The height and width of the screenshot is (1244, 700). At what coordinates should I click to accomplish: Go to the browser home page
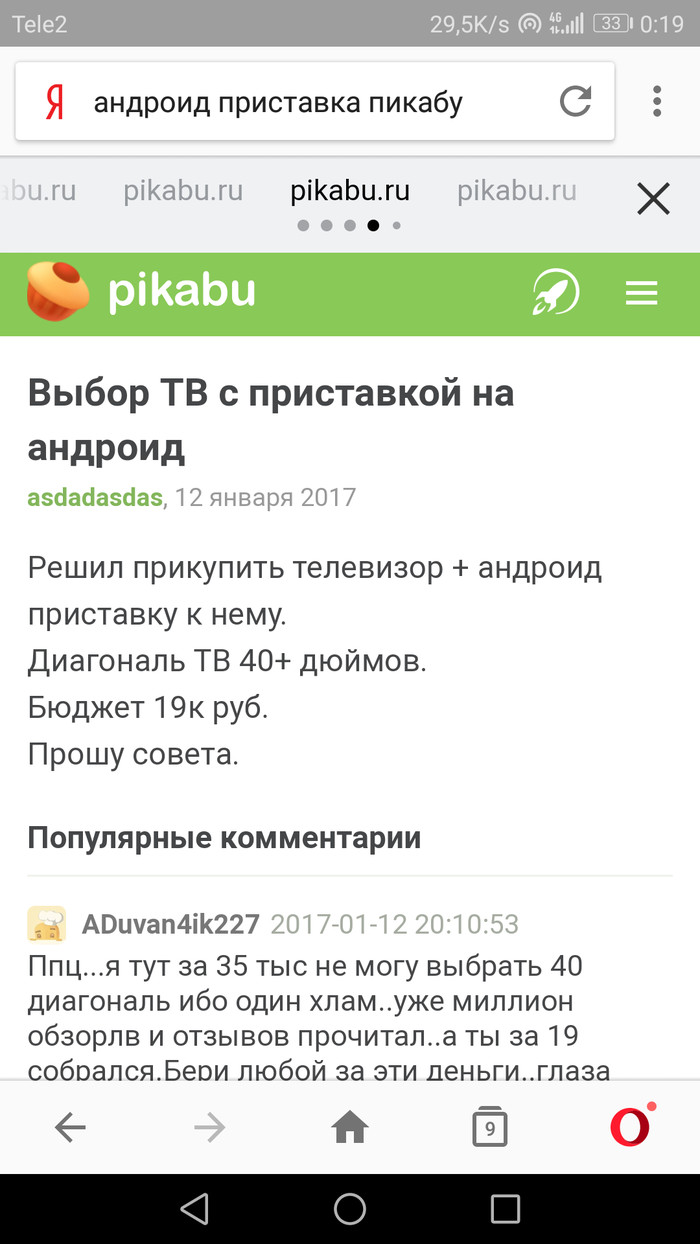(350, 1128)
